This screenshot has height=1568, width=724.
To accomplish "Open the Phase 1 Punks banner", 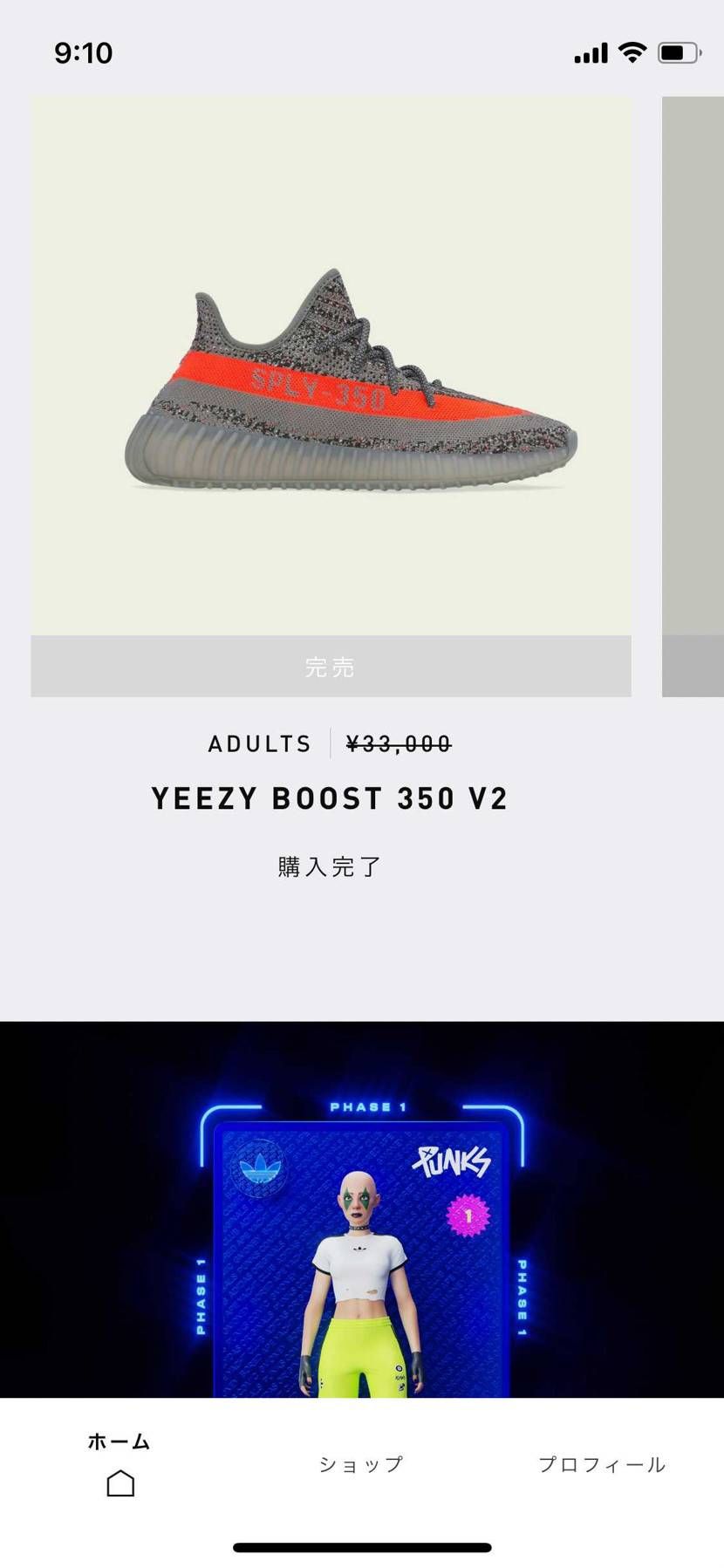I will tap(361, 1222).
